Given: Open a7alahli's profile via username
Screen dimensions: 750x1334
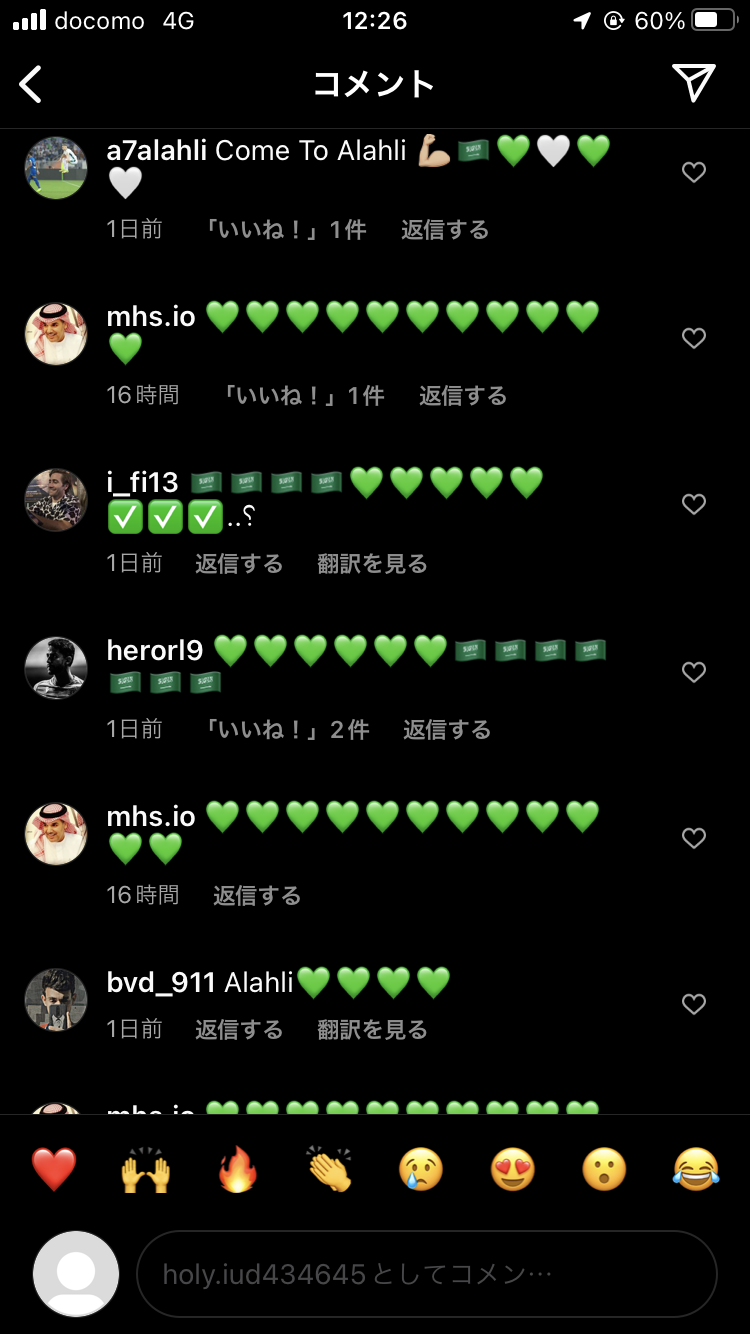Looking at the screenshot, I should pos(156,151).
